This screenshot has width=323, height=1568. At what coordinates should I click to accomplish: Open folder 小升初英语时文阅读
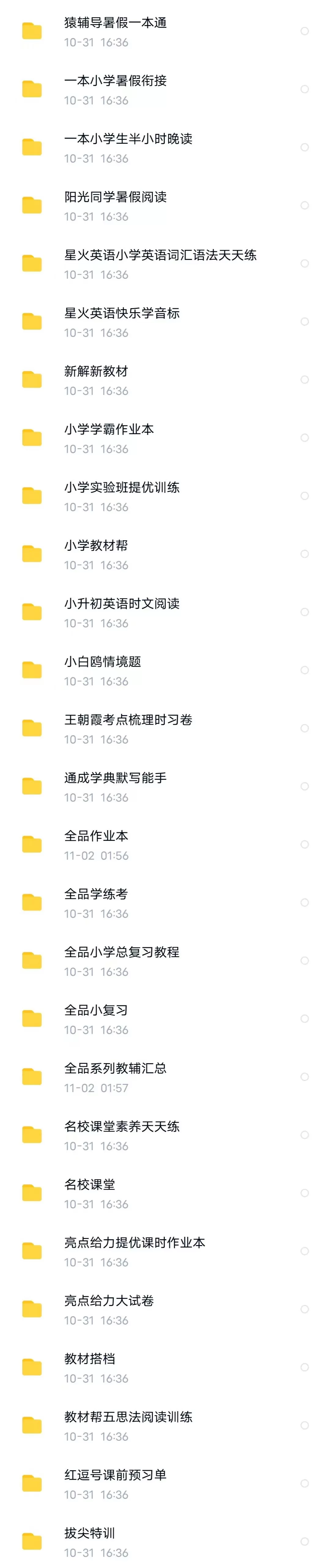pyautogui.click(x=122, y=604)
